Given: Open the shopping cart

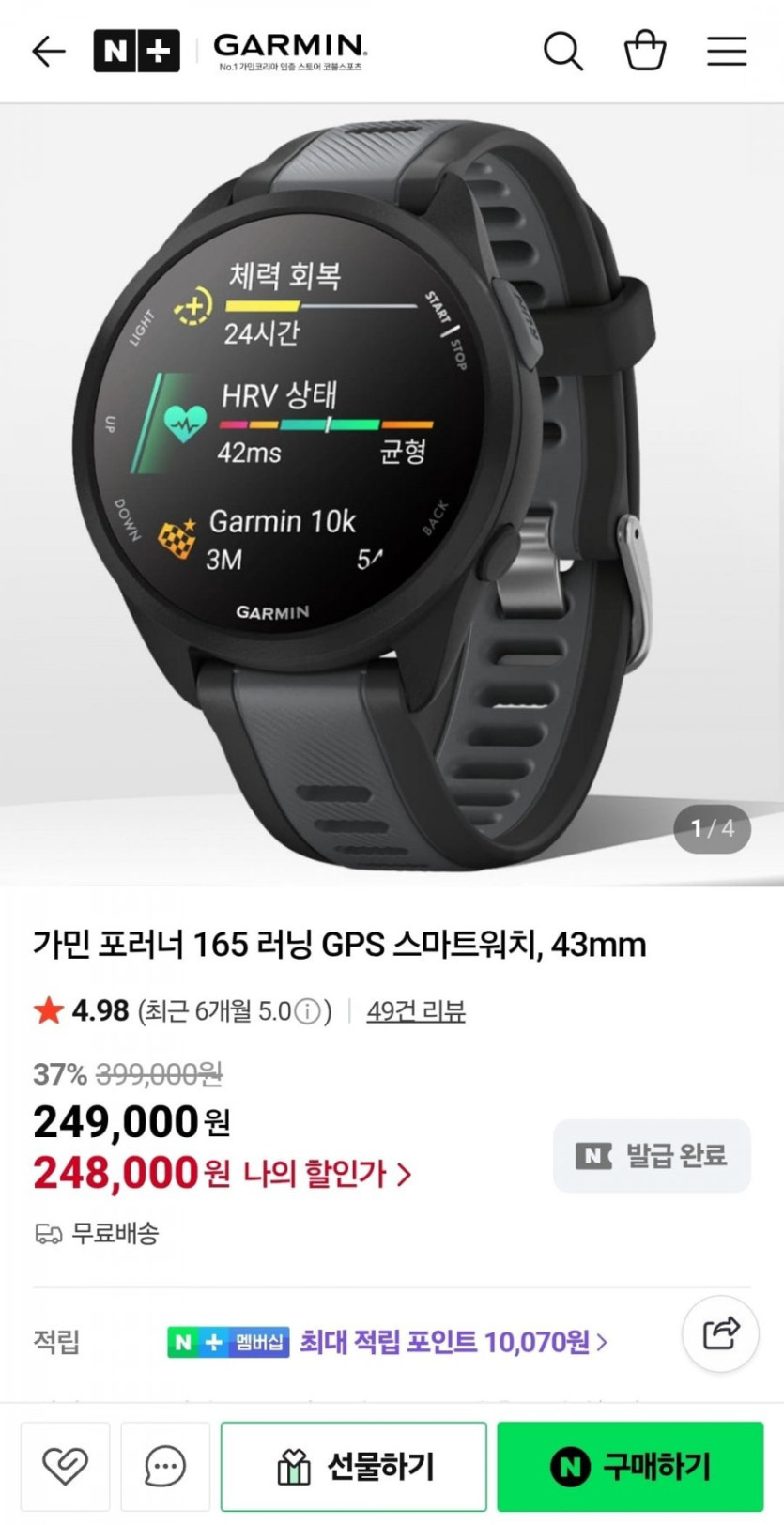Looking at the screenshot, I should pyautogui.click(x=645, y=51).
